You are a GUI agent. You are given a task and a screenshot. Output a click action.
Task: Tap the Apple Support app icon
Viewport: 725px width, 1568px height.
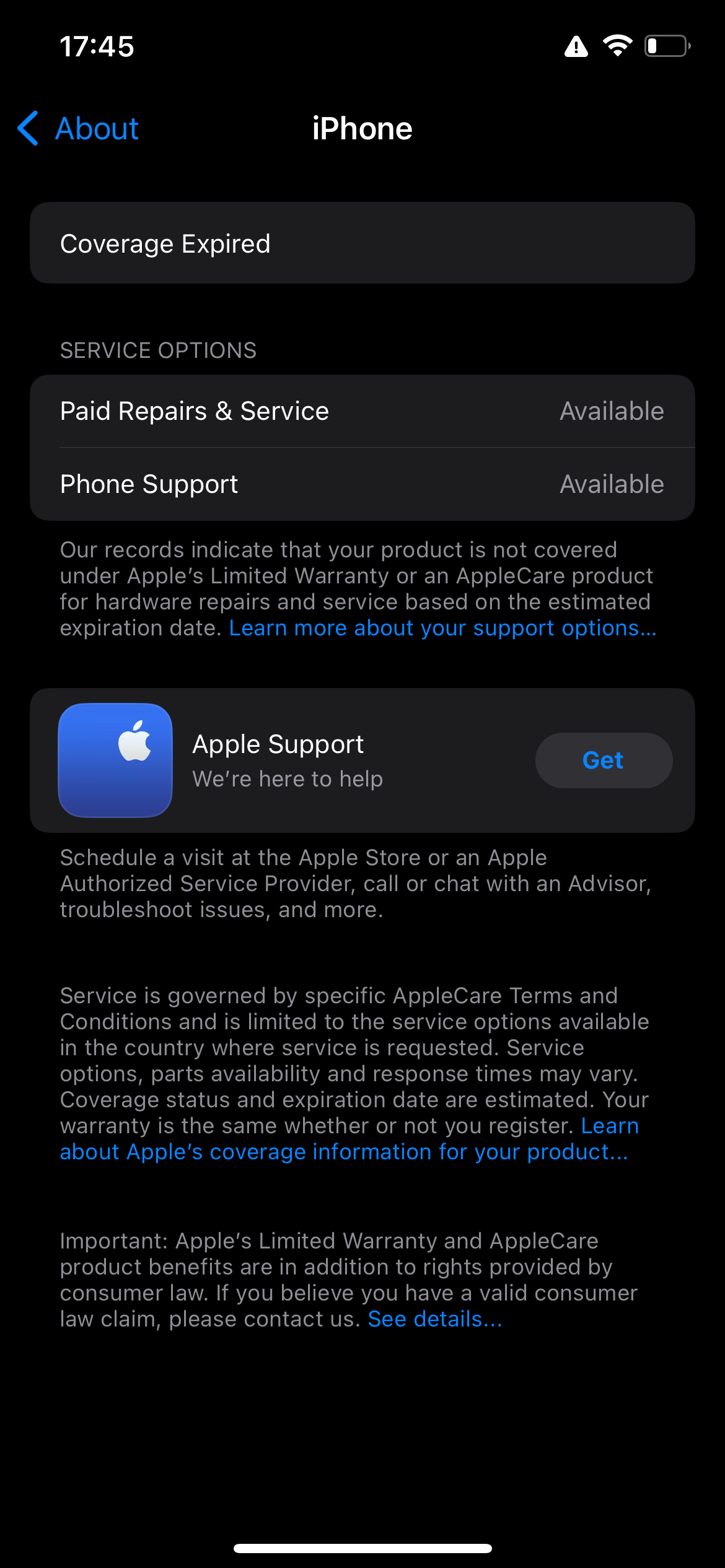pos(115,760)
